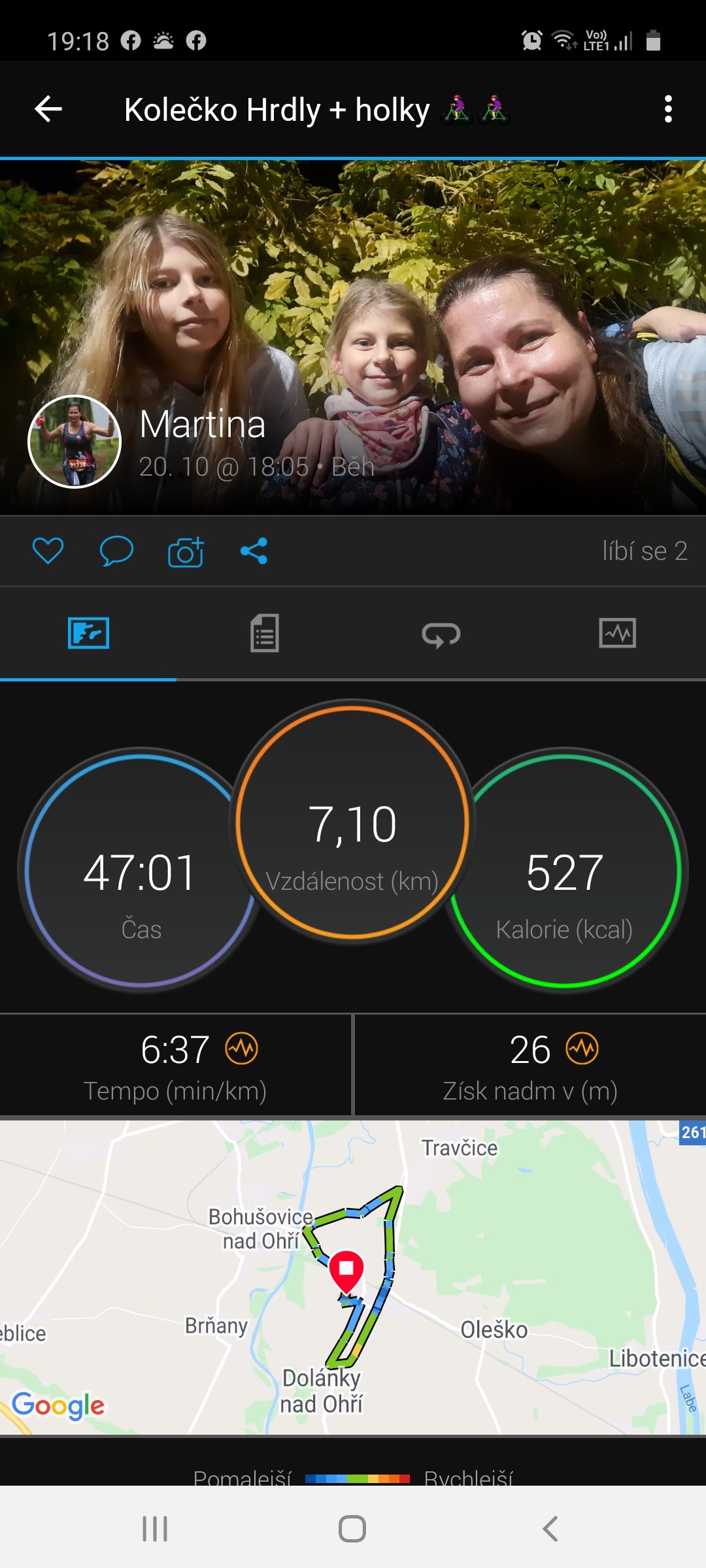This screenshot has height=1568, width=706.
Task: Tap the system home button
Action: [352, 1529]
